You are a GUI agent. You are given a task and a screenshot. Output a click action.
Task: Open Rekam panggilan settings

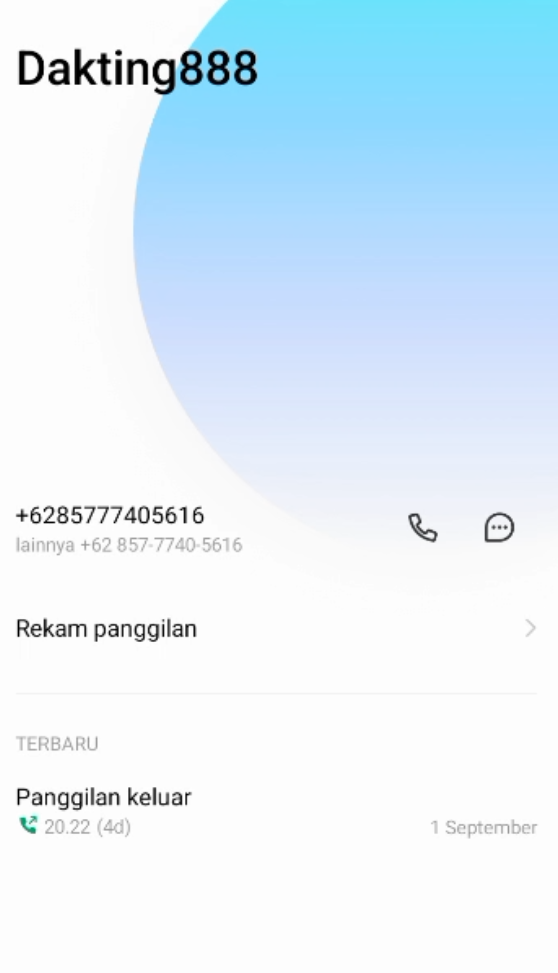tap(279, 629)
